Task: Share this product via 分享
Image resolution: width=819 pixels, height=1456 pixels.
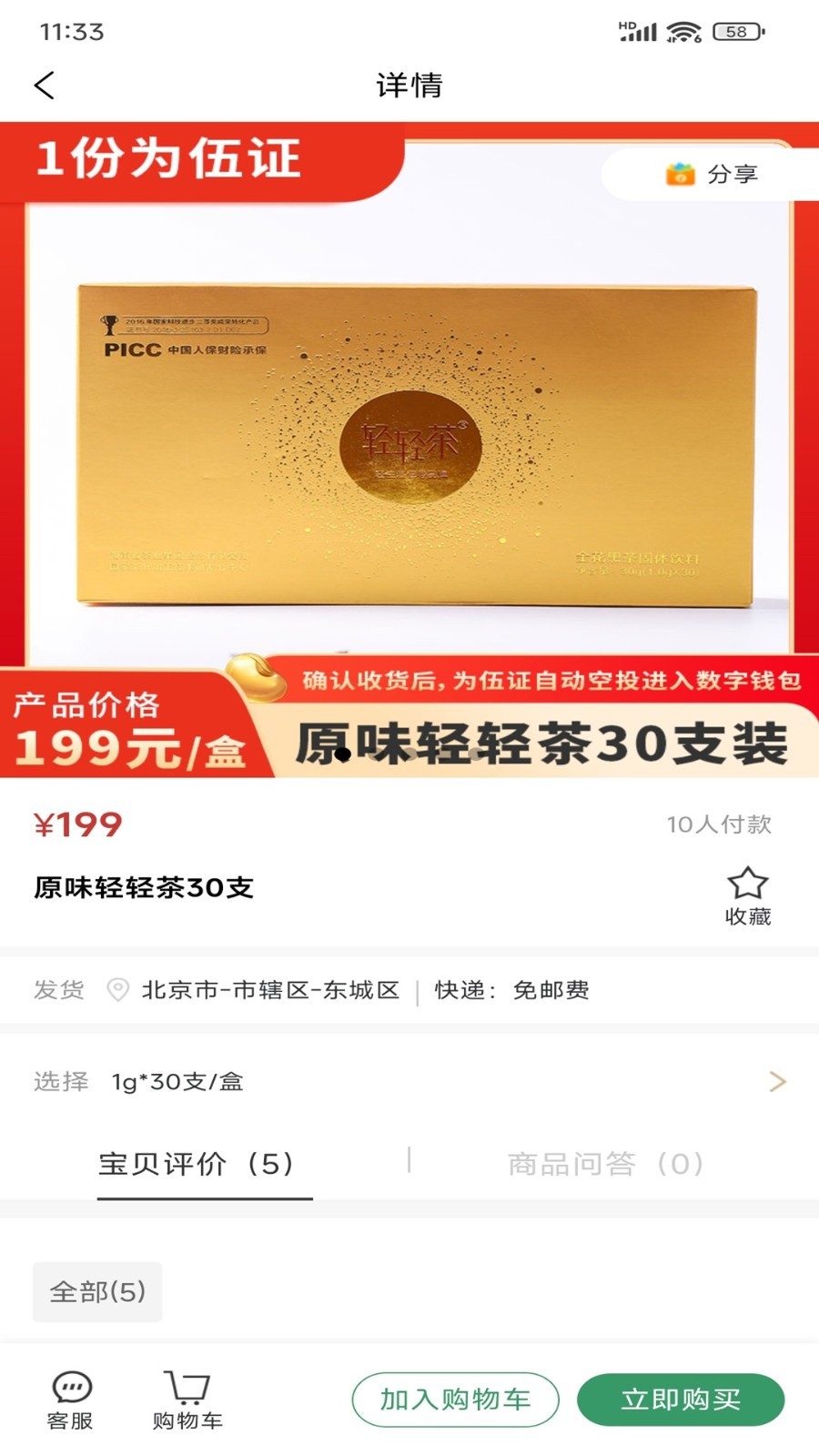Action: click(x=714, y=174)
